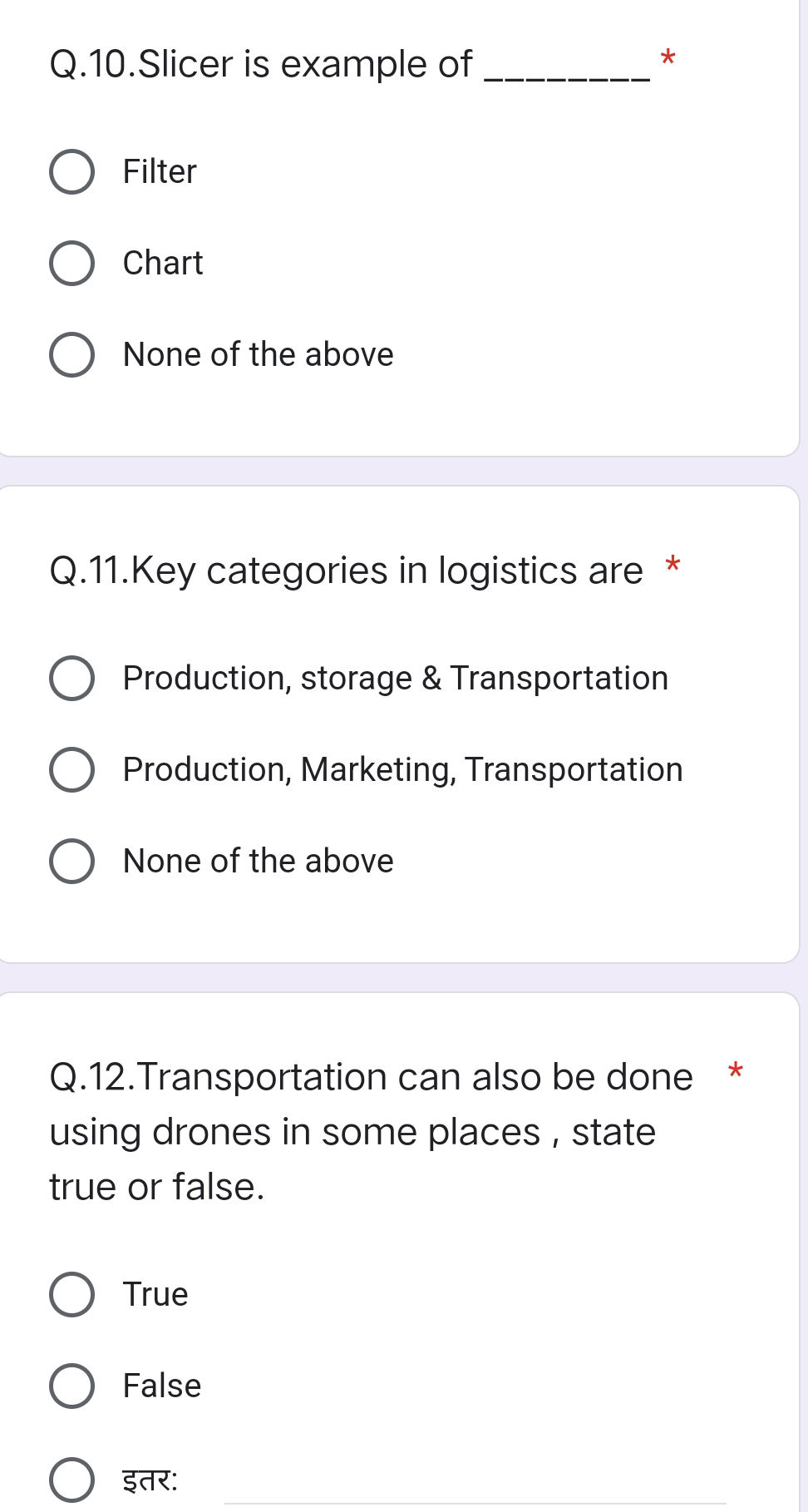Screen dimensions: 808x1512
Task: Click the True option label text
Action: [155, 1294]
